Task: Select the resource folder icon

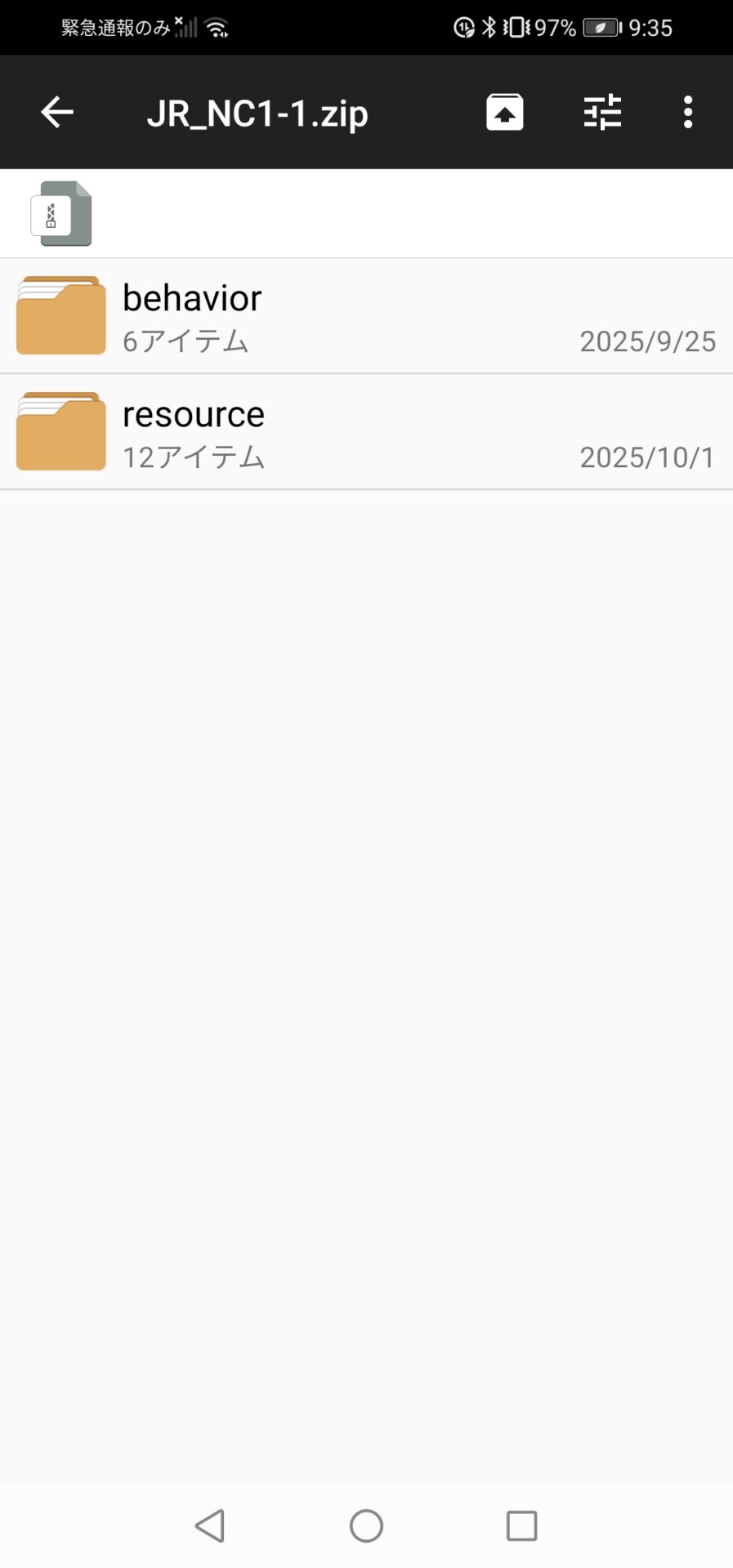Action: coord(60,430)
